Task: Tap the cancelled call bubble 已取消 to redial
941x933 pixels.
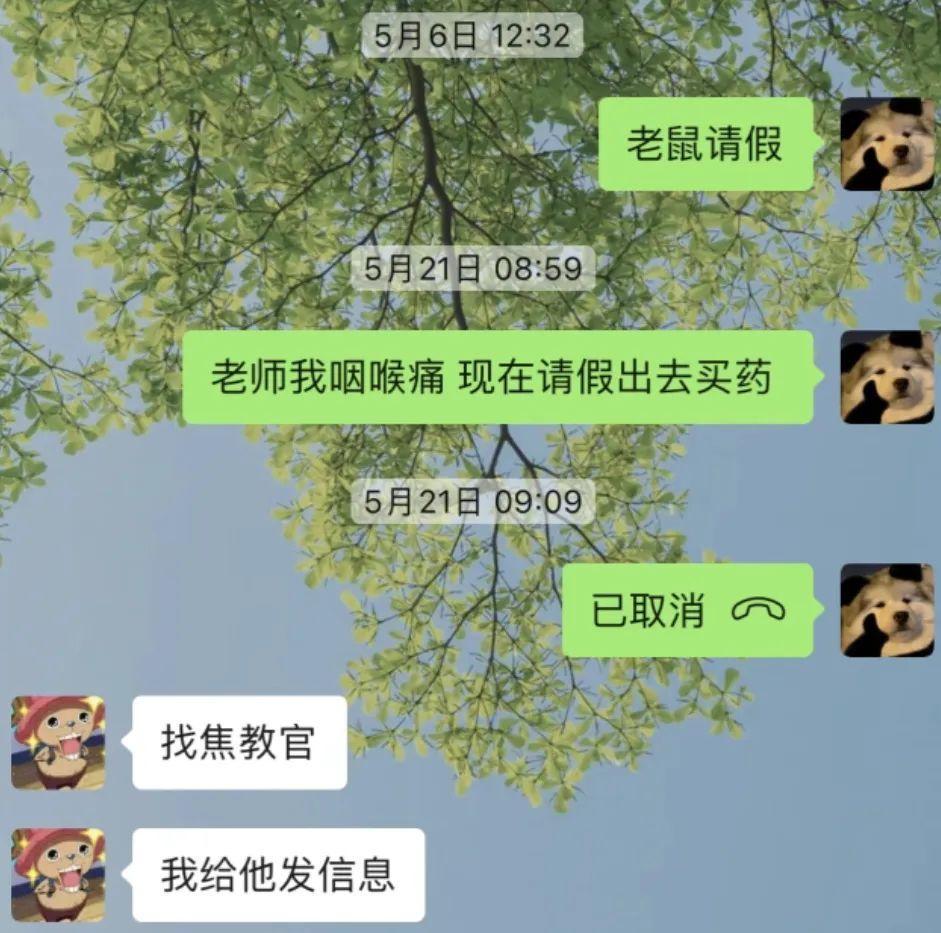Action: (688, 610)
